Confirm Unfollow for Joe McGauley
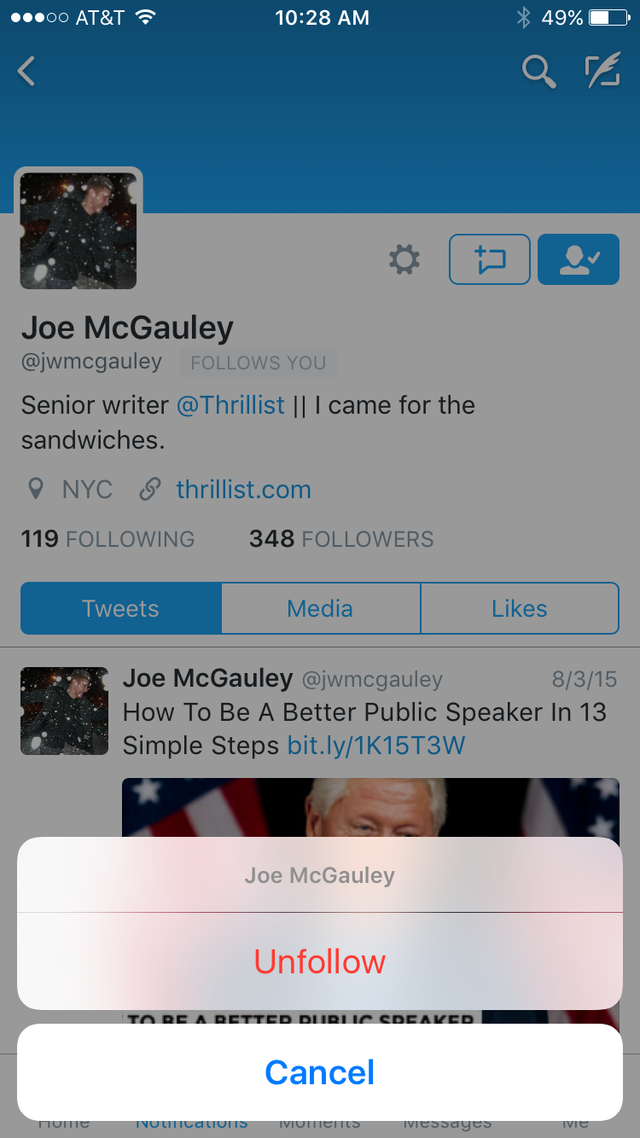The image size is (640, 1138). point(320,962)
